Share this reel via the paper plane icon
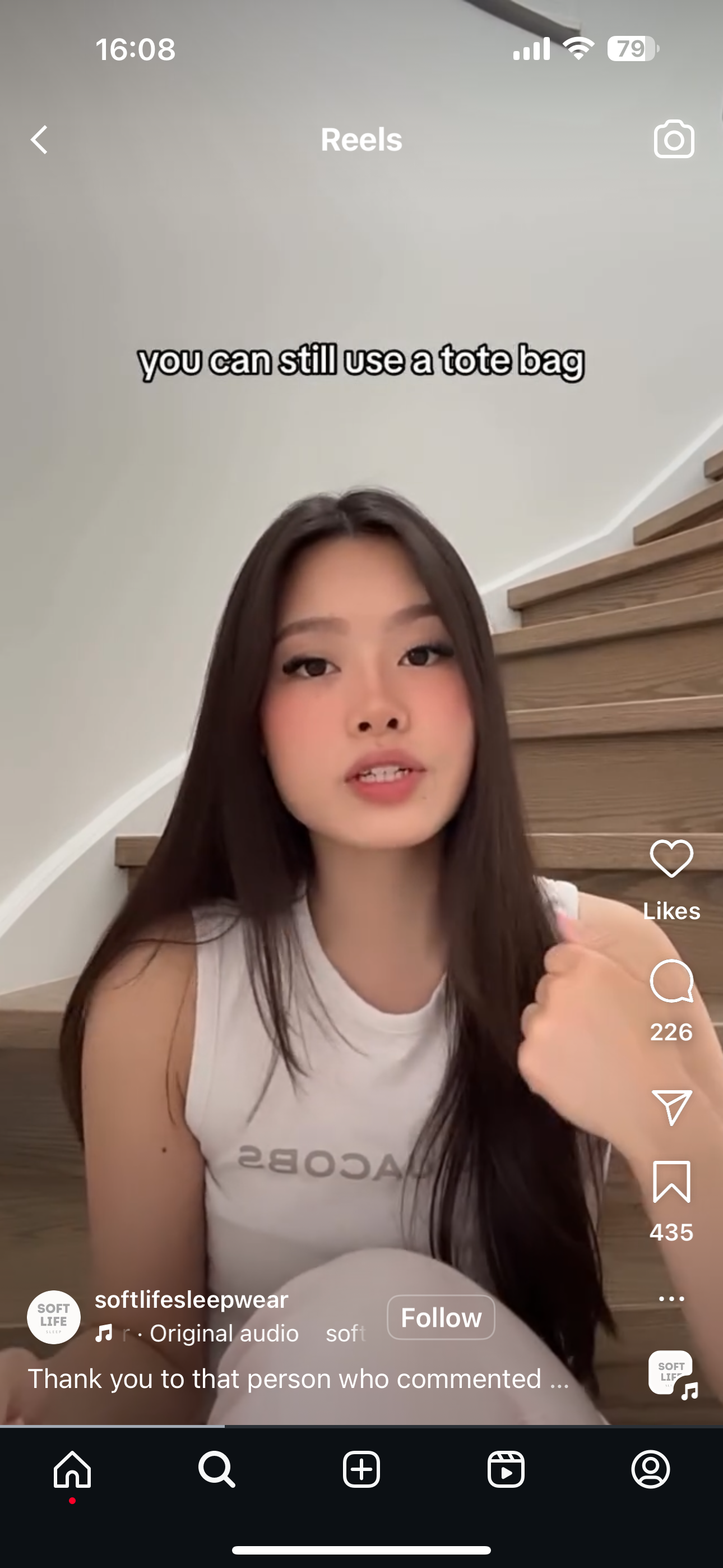Image resolution: width=723 pixels, height=1568 pixels. [671, 1108]
